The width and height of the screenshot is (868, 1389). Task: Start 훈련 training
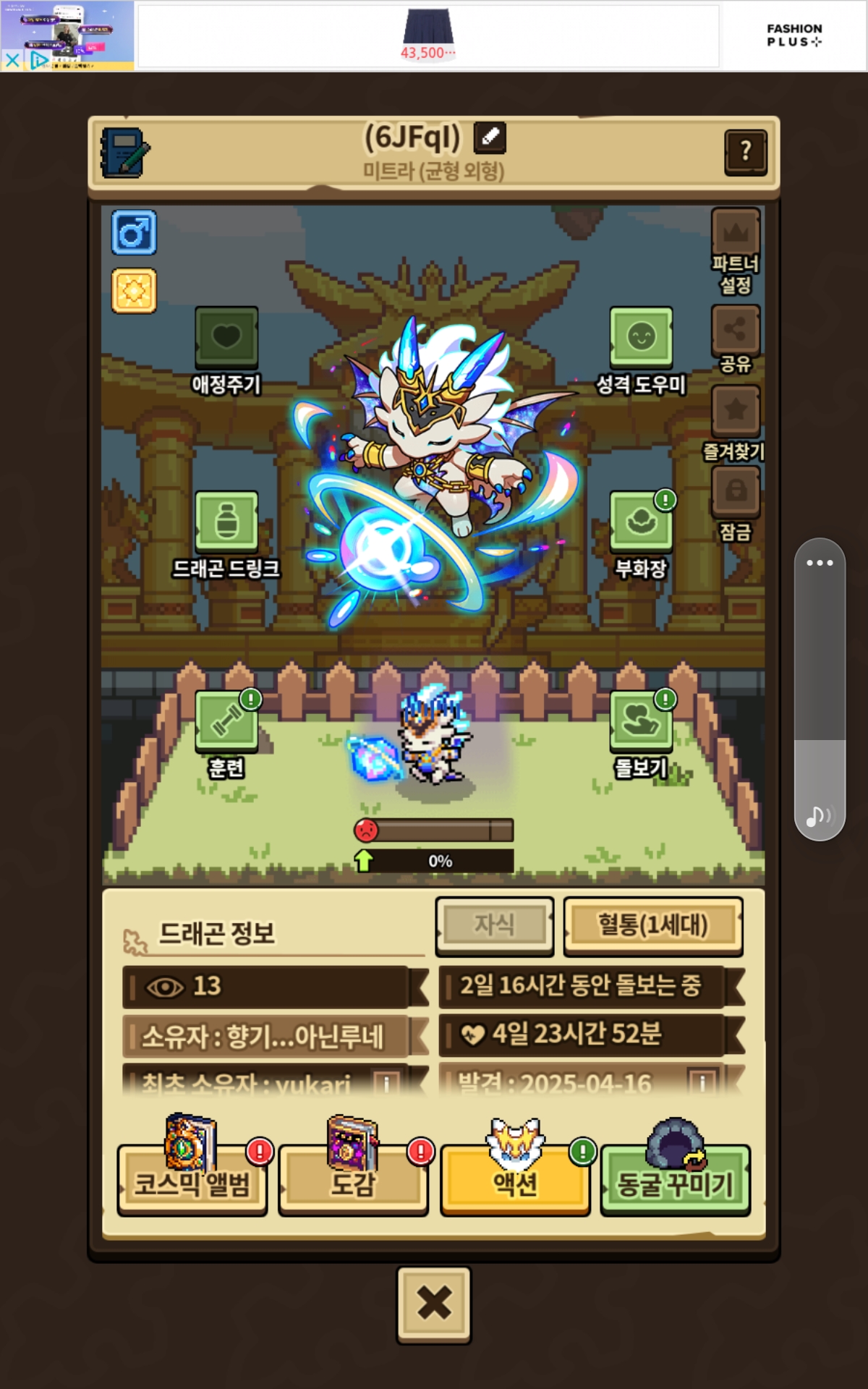point(226,721)
